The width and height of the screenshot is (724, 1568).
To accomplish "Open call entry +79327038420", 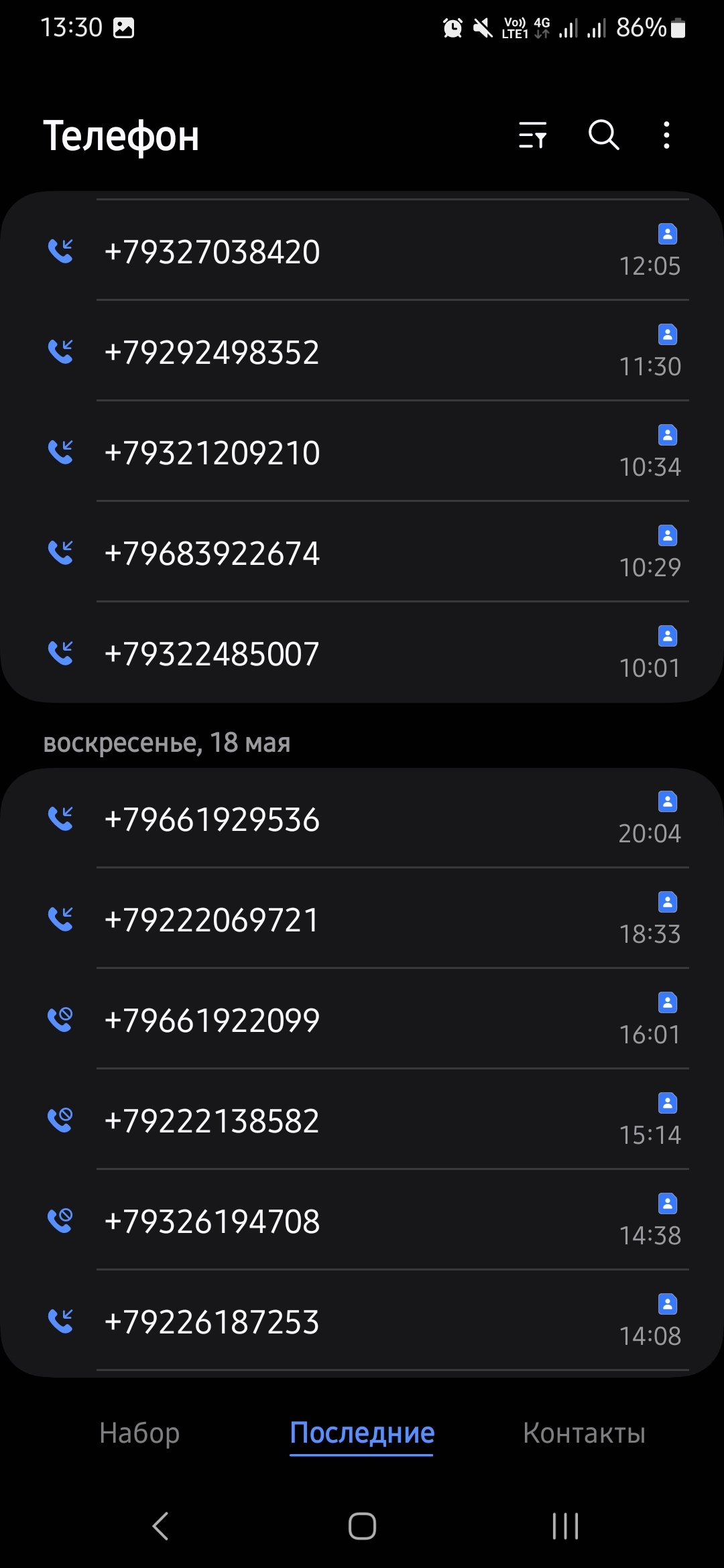I will tap(362, 252).
